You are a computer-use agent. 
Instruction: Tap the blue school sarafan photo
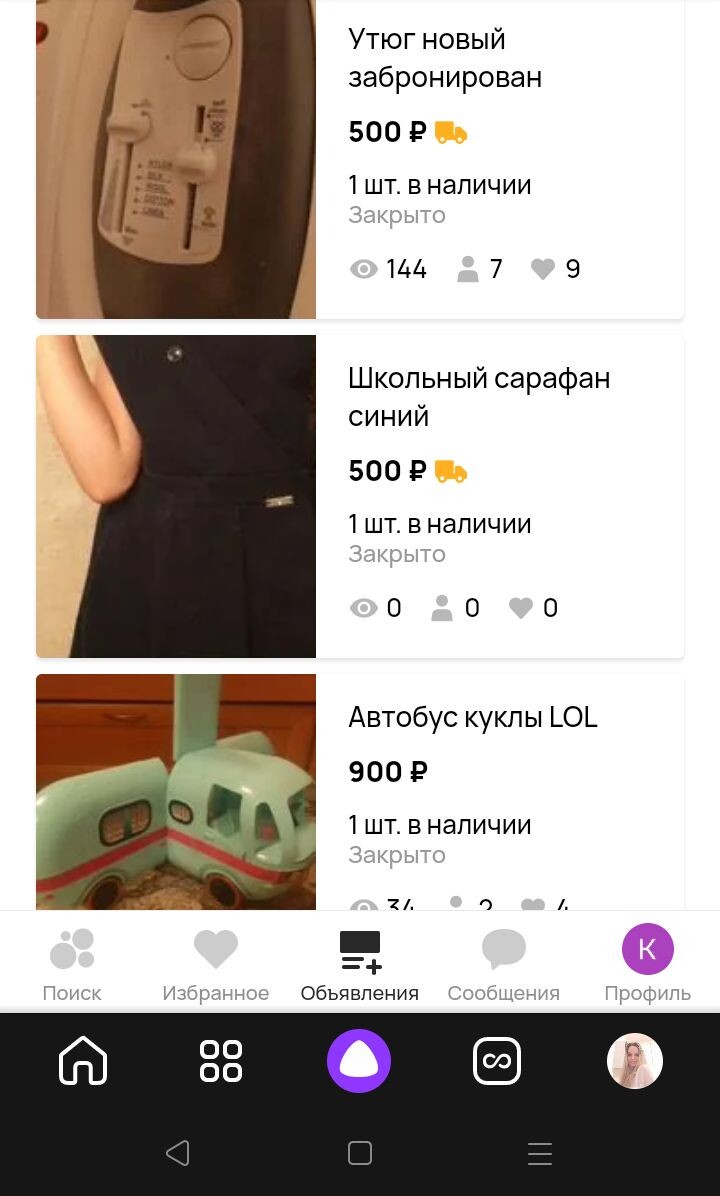click(176, 496)
